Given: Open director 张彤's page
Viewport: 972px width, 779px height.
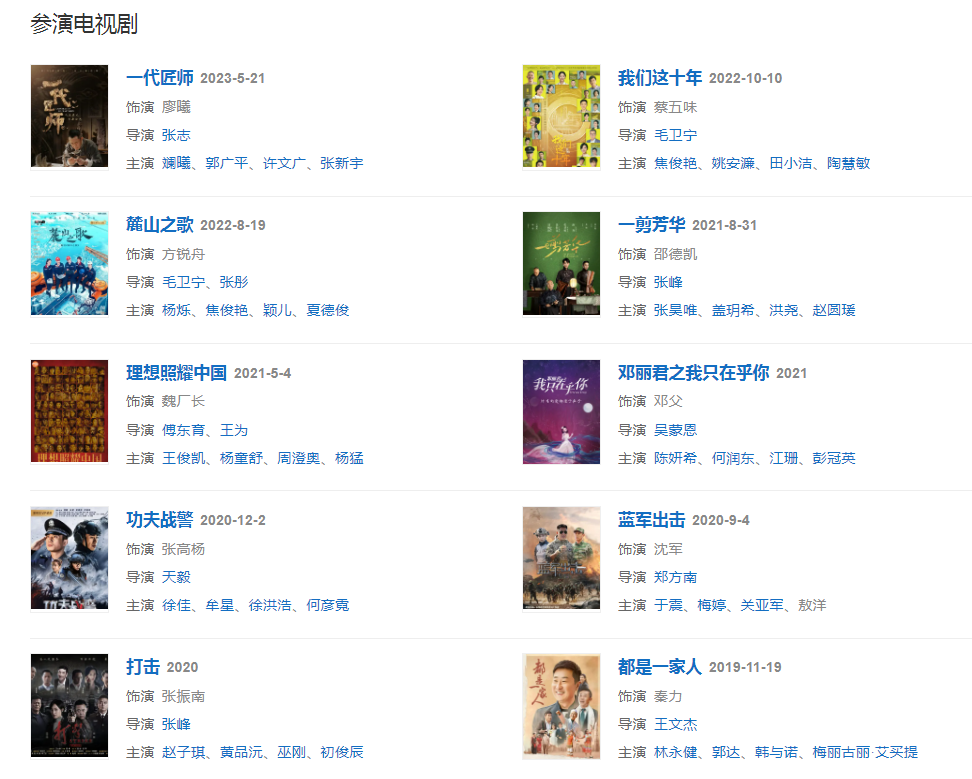Looking at the screenshot, I should coord(234,282).
